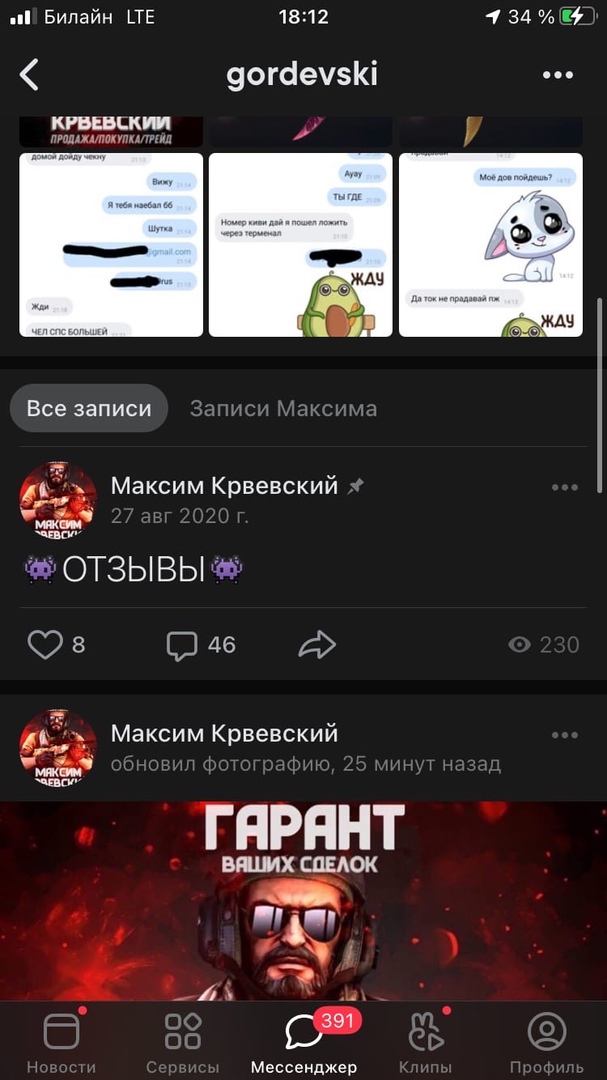Open comments on the ОТЗЫВЫ post
The image size is (607, 1080).
(x=182, y=645)
